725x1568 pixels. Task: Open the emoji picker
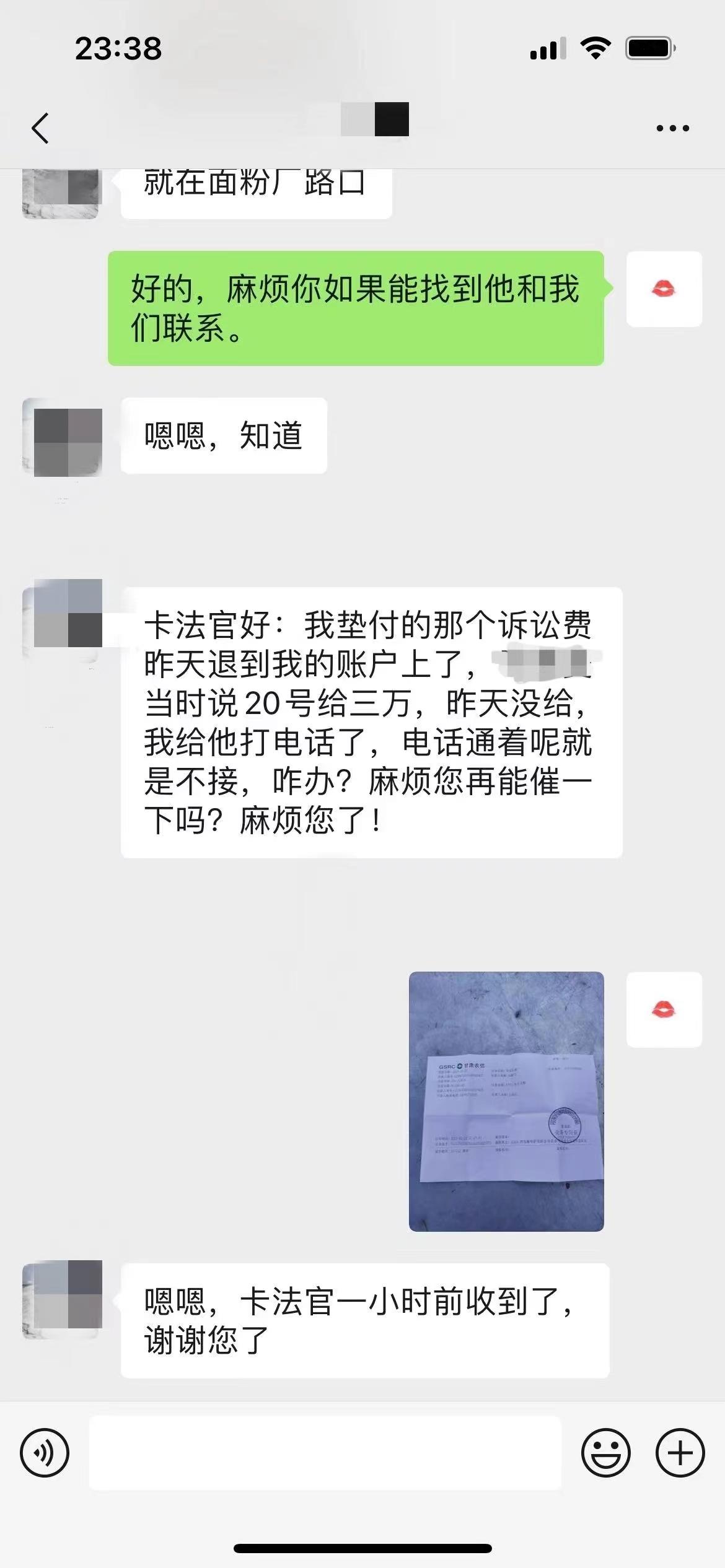point(605,1453)
